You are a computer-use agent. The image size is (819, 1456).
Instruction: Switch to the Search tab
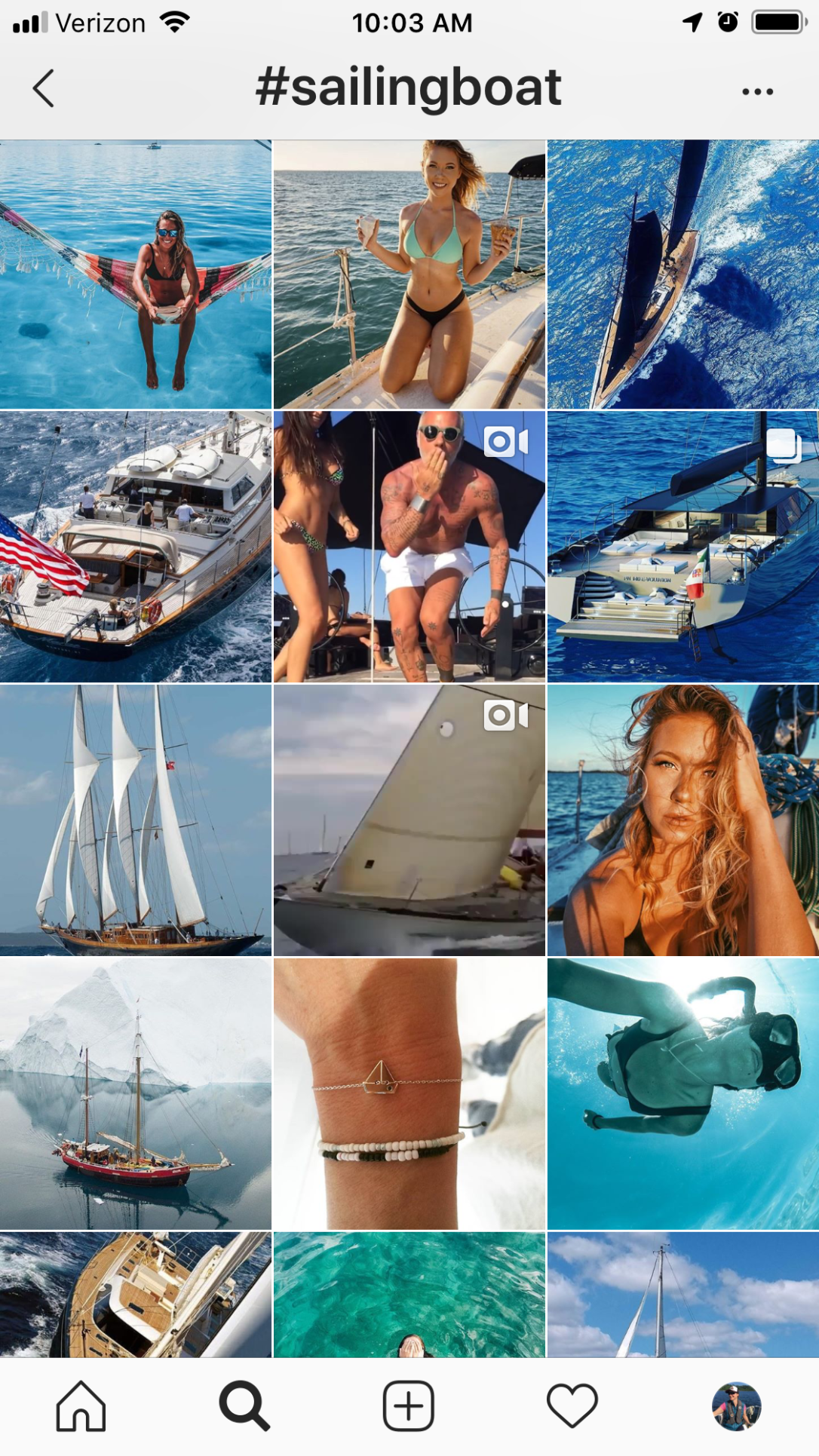click(244, 1406)
